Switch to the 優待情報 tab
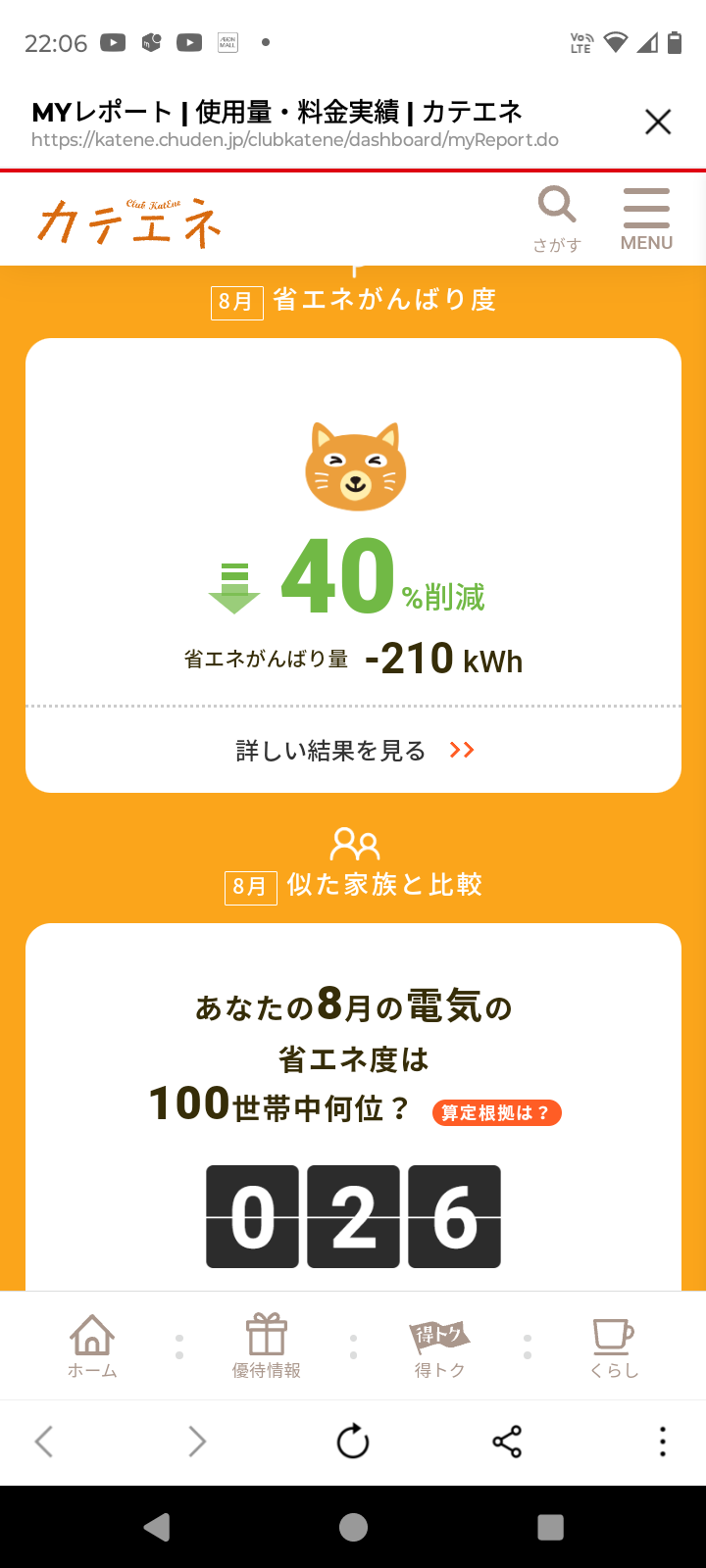 click(266, 1346)
